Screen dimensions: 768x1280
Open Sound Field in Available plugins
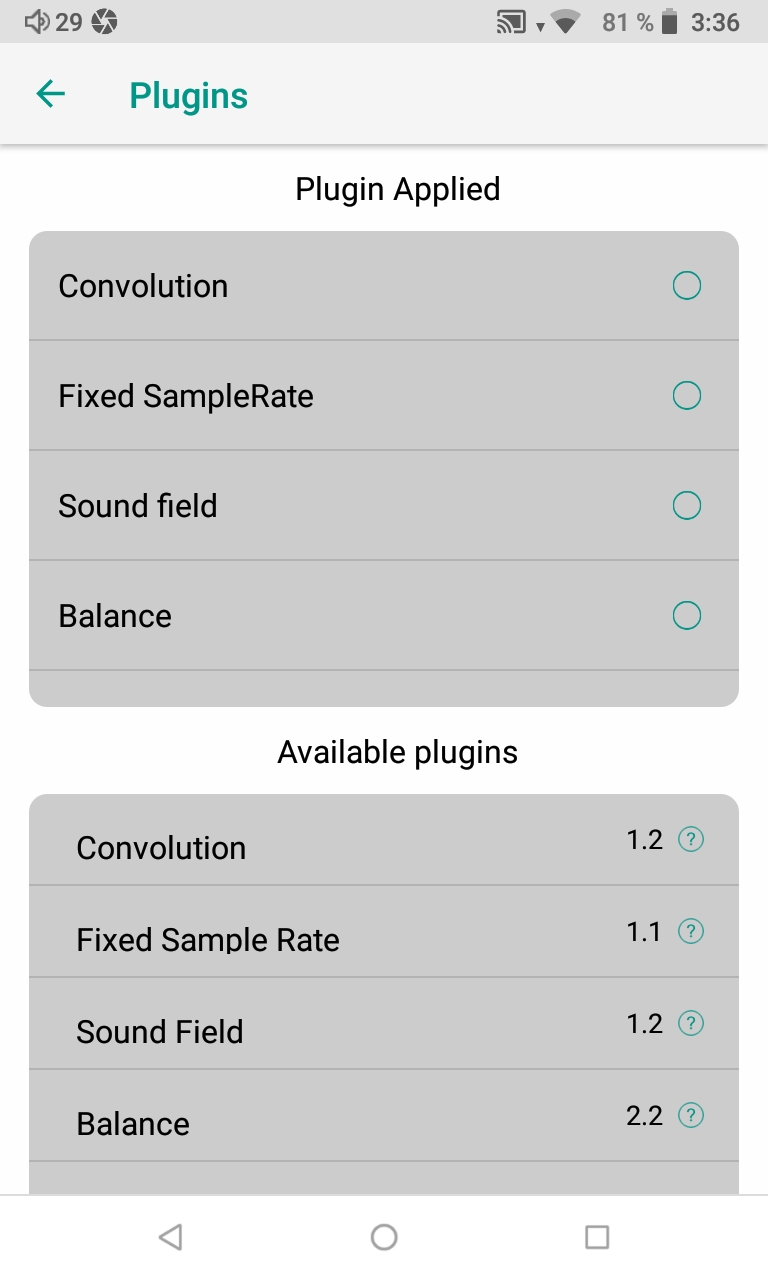384,1024
